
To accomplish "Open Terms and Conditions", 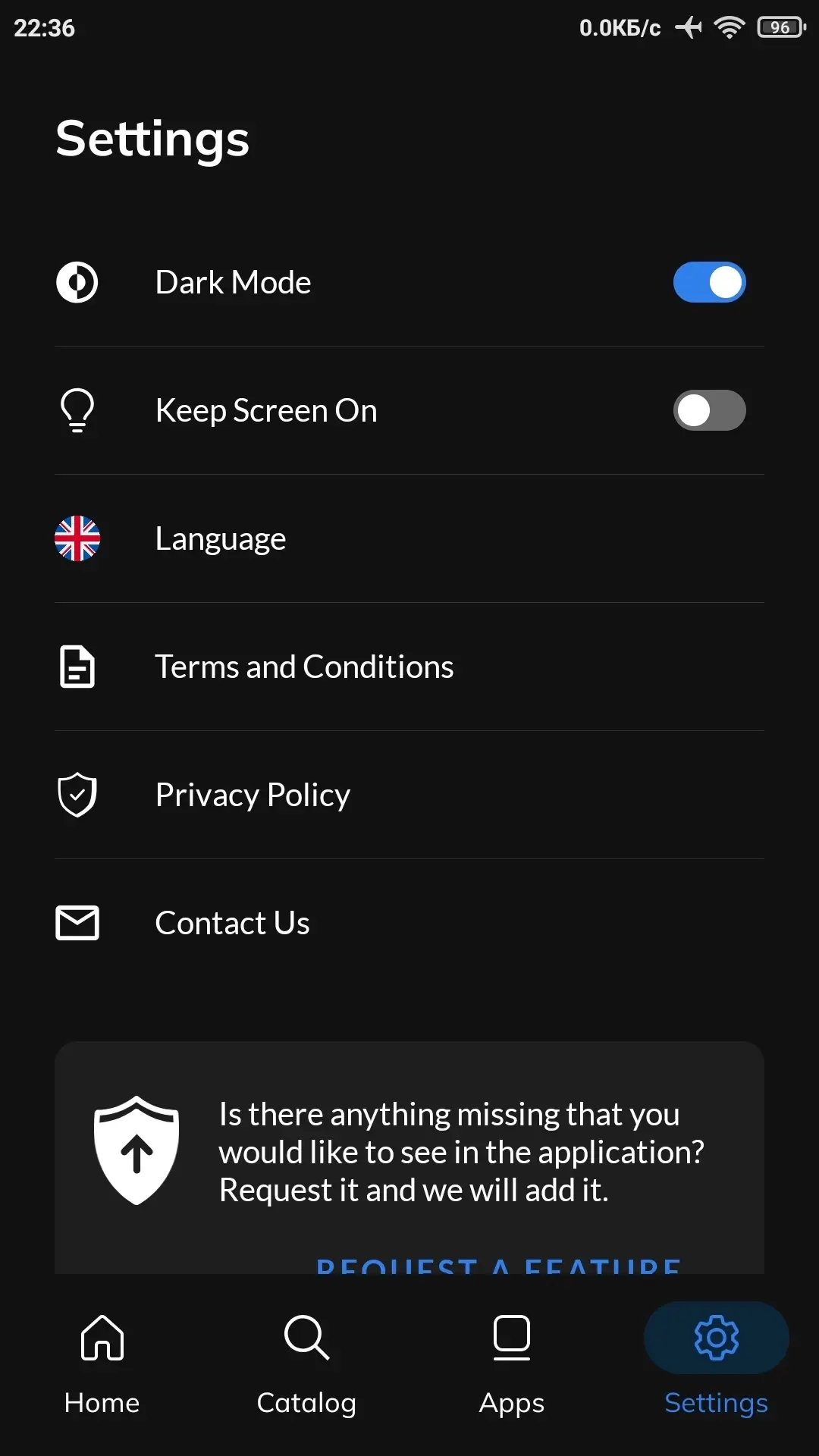I will point(409,667).
